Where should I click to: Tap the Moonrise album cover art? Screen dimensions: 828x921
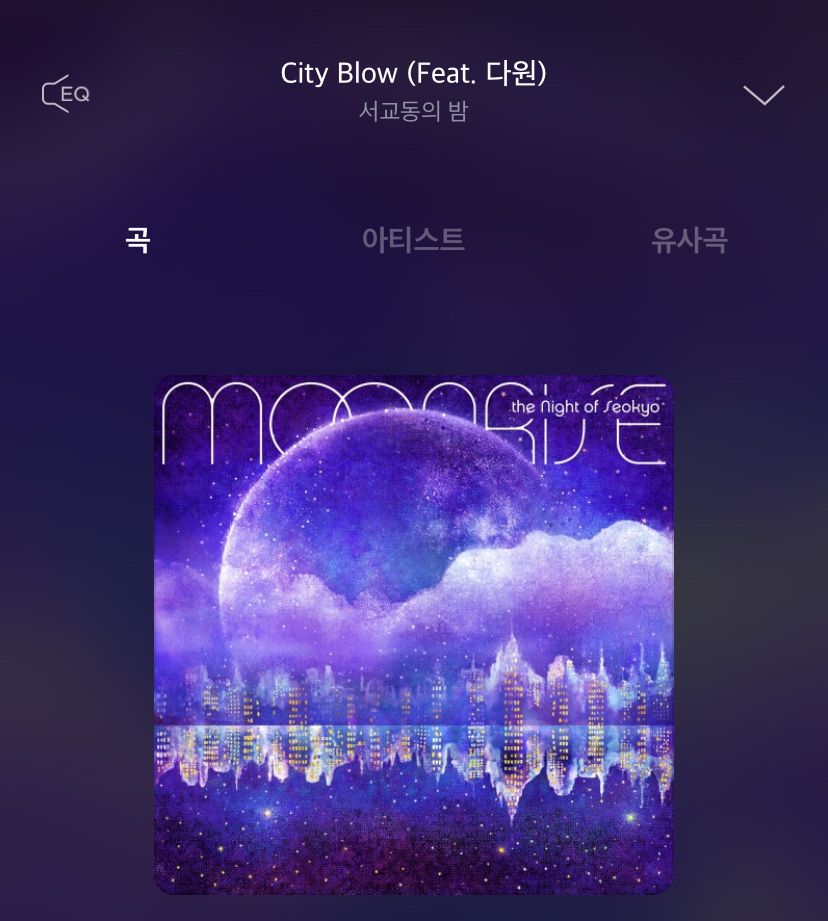click(x=413, y=634)
